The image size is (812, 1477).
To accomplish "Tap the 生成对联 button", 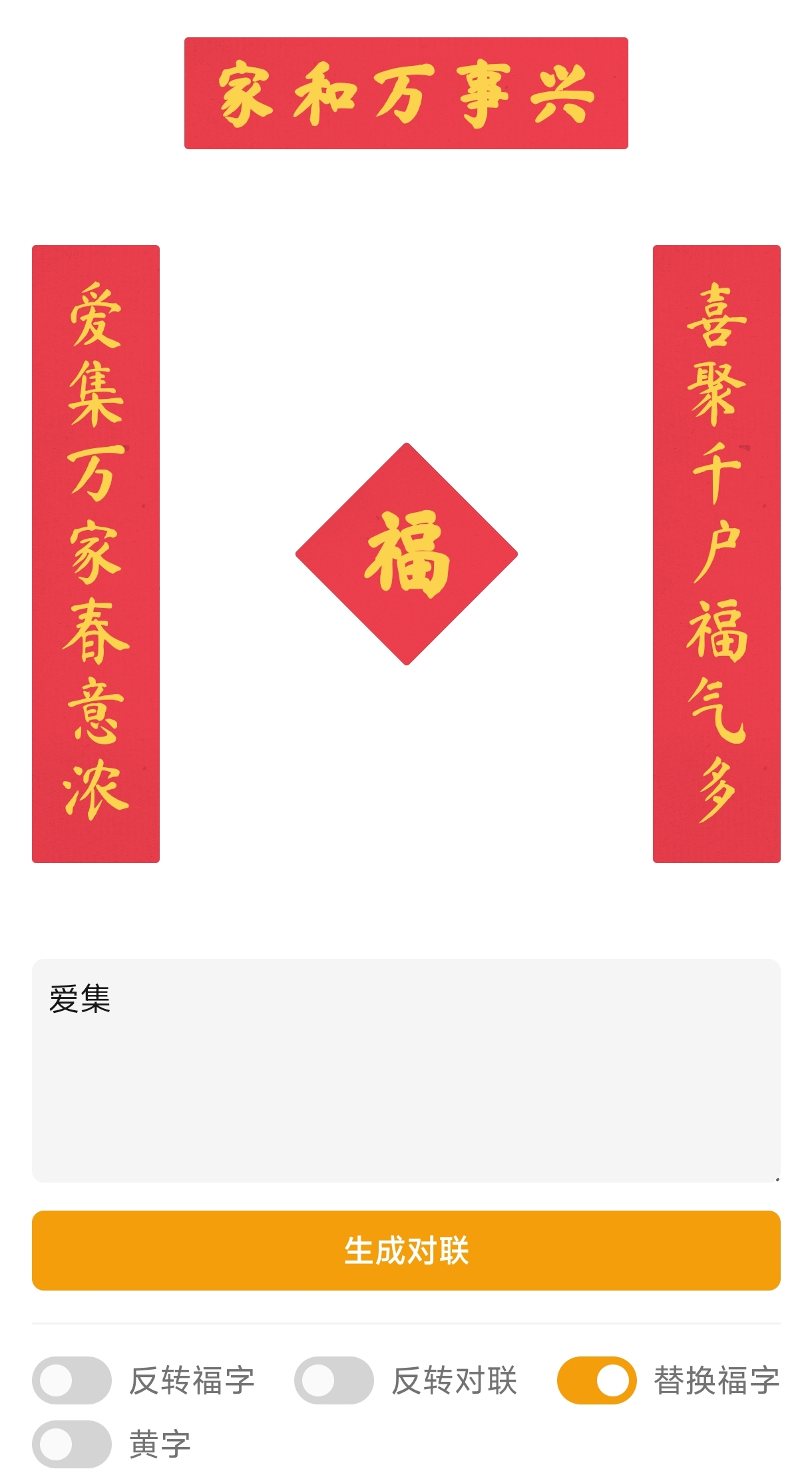I will (406, 1250).
